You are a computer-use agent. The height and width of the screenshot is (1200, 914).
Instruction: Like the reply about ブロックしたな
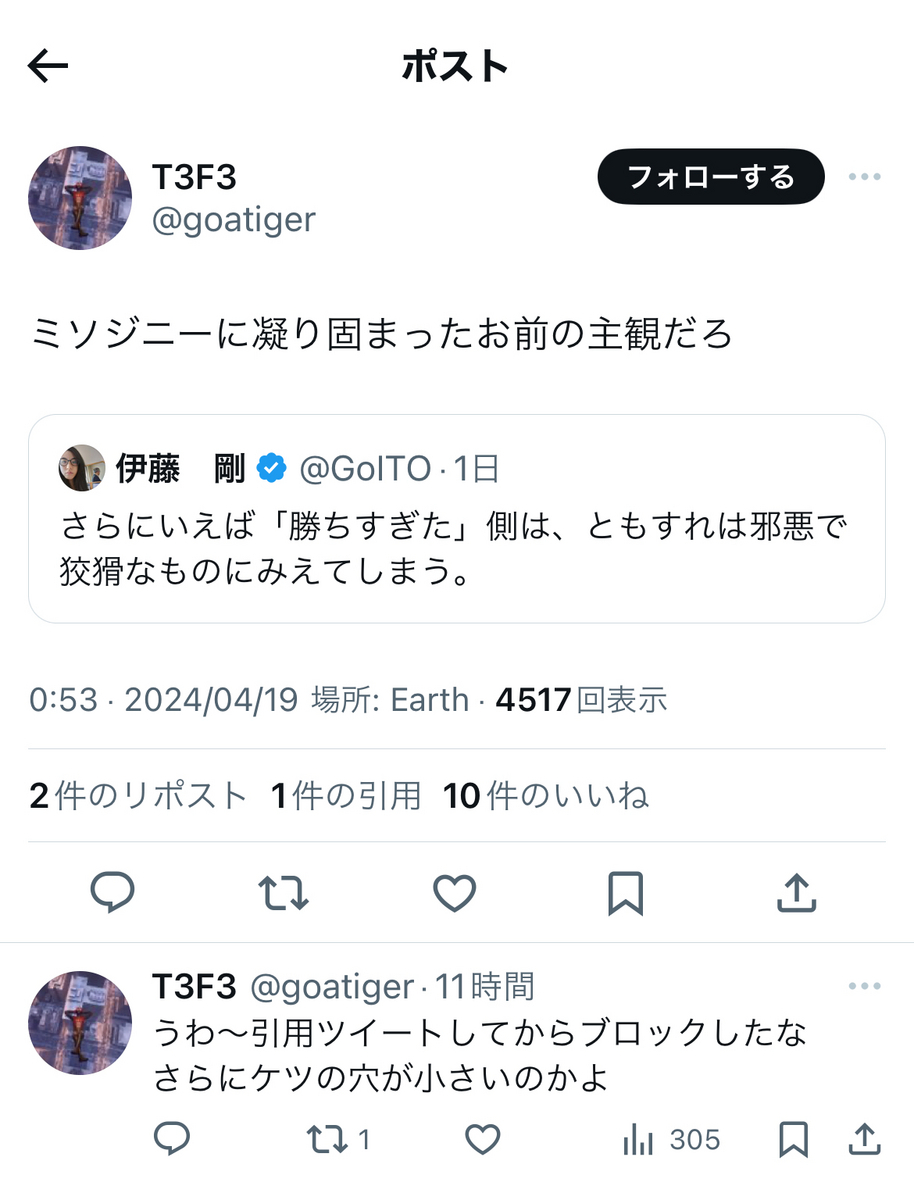[x=483, y=1139]
